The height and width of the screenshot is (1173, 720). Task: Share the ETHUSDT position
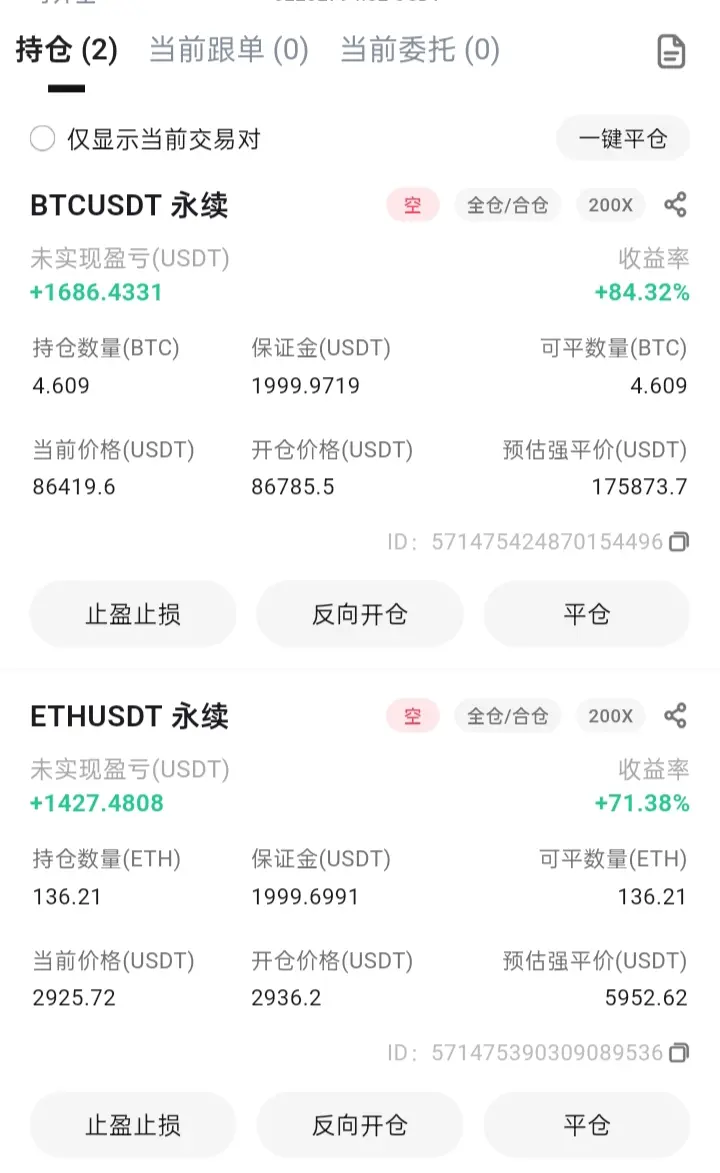(675, 716)
